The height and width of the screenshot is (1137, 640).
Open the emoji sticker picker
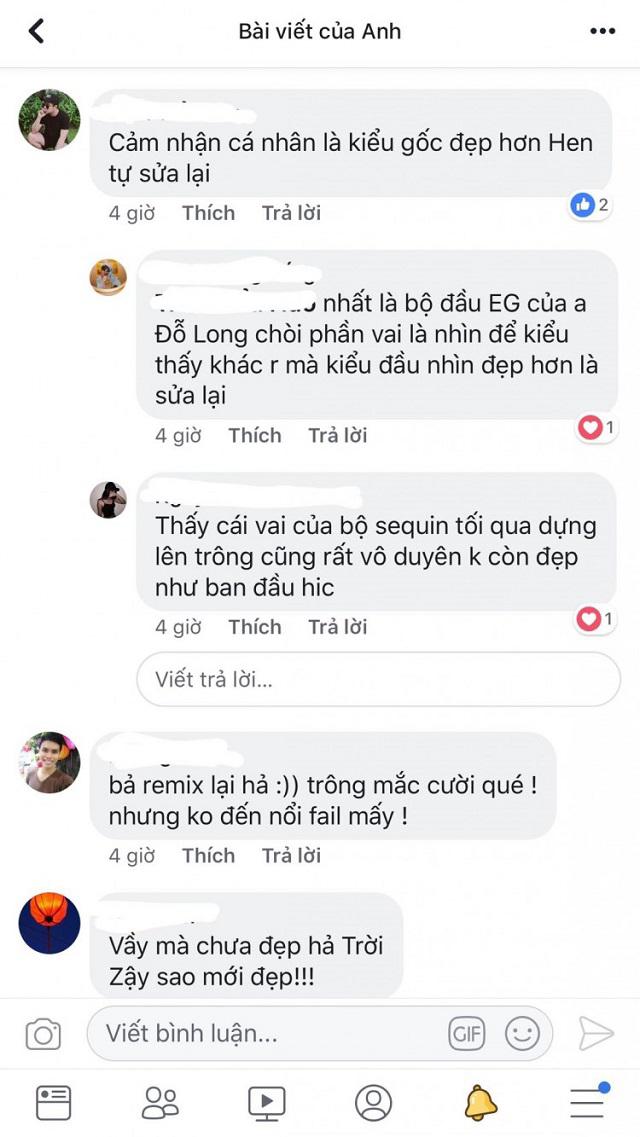522,1034
